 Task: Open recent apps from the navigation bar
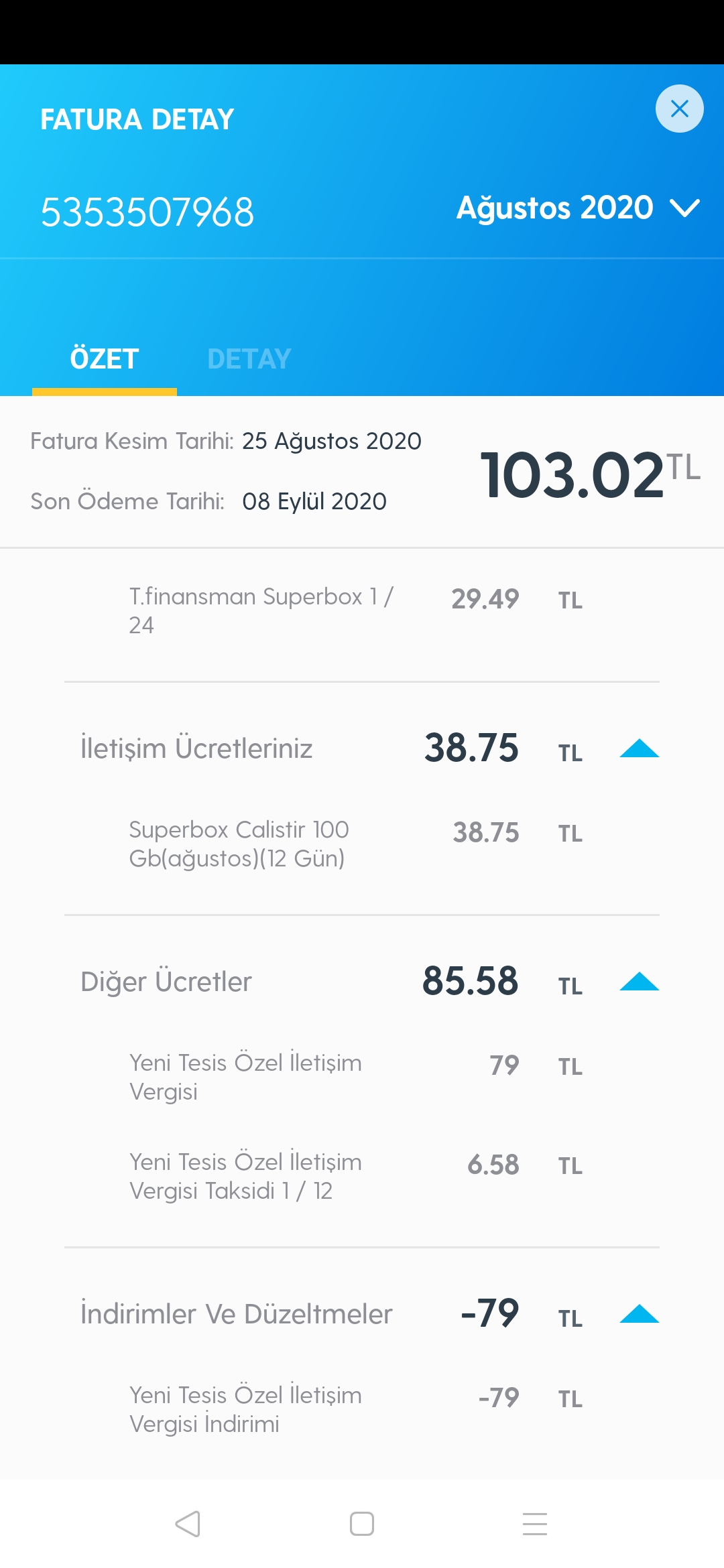click(535, 1524)
